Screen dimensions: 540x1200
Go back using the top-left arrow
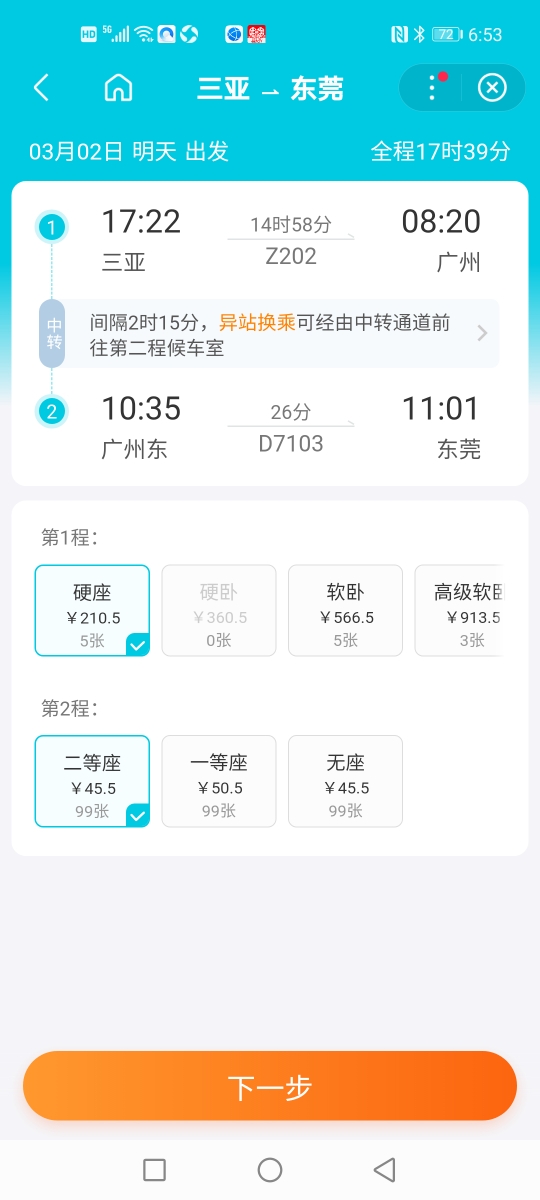(x=41, y=88)
